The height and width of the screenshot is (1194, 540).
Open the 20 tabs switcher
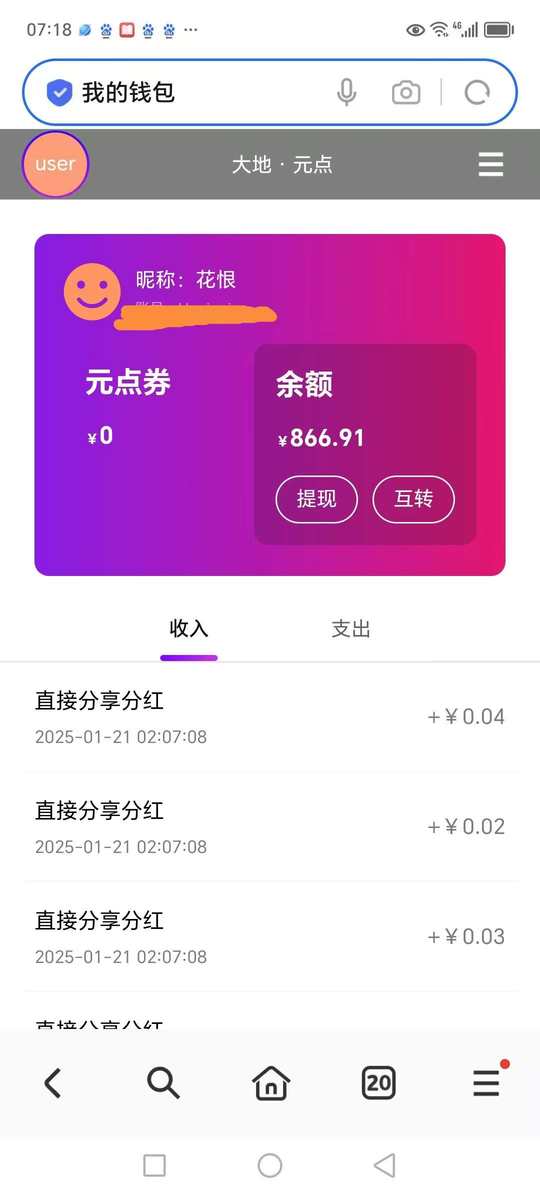point(379,1082)
